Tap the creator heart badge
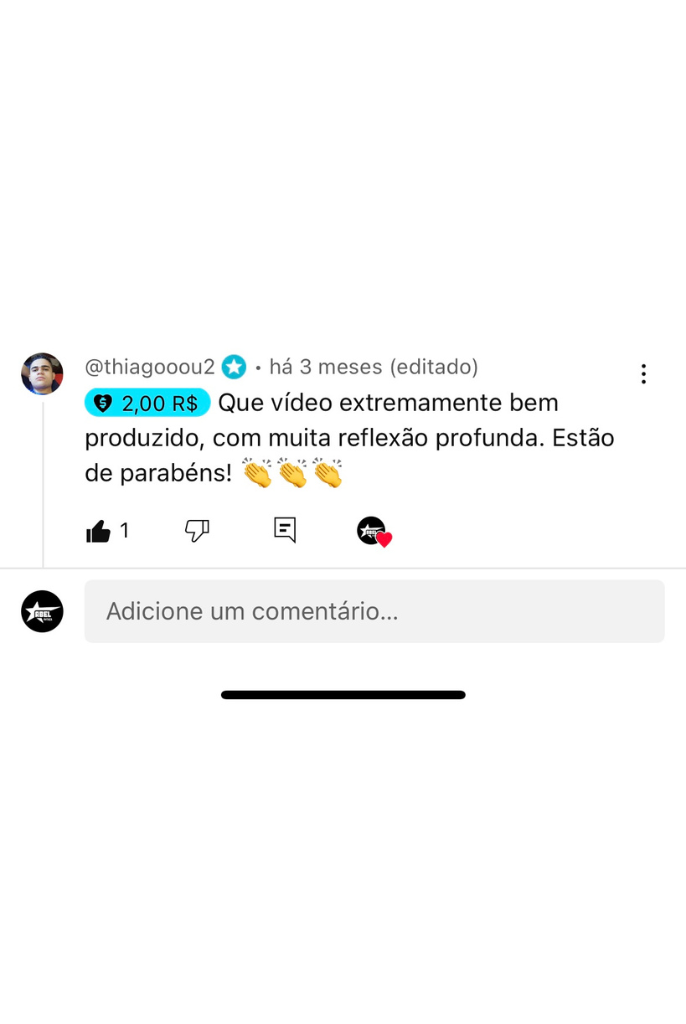This screenshot has width=686, height=1024. coord(374,532)
